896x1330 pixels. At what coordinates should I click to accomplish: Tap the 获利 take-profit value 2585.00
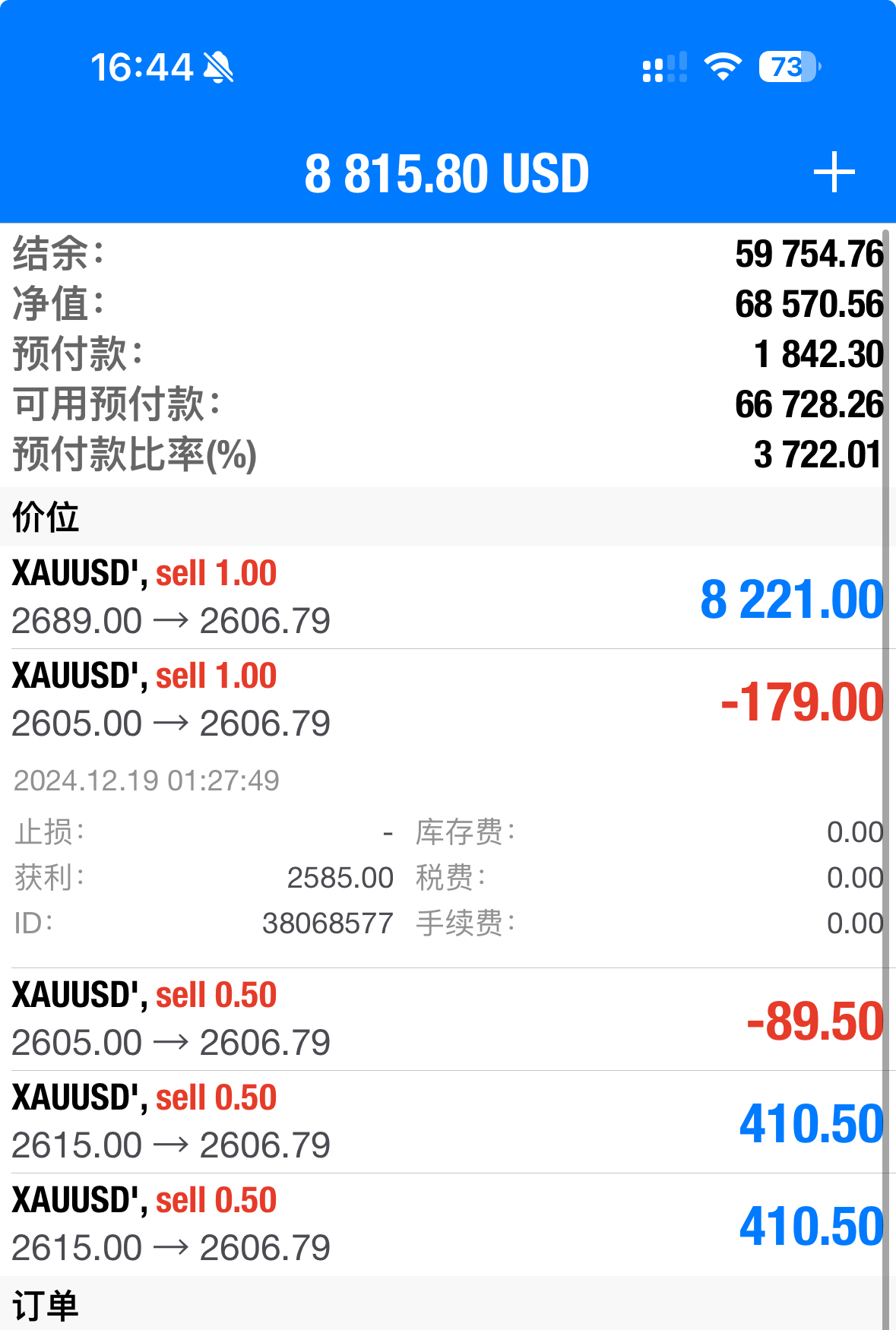(341, 877)
